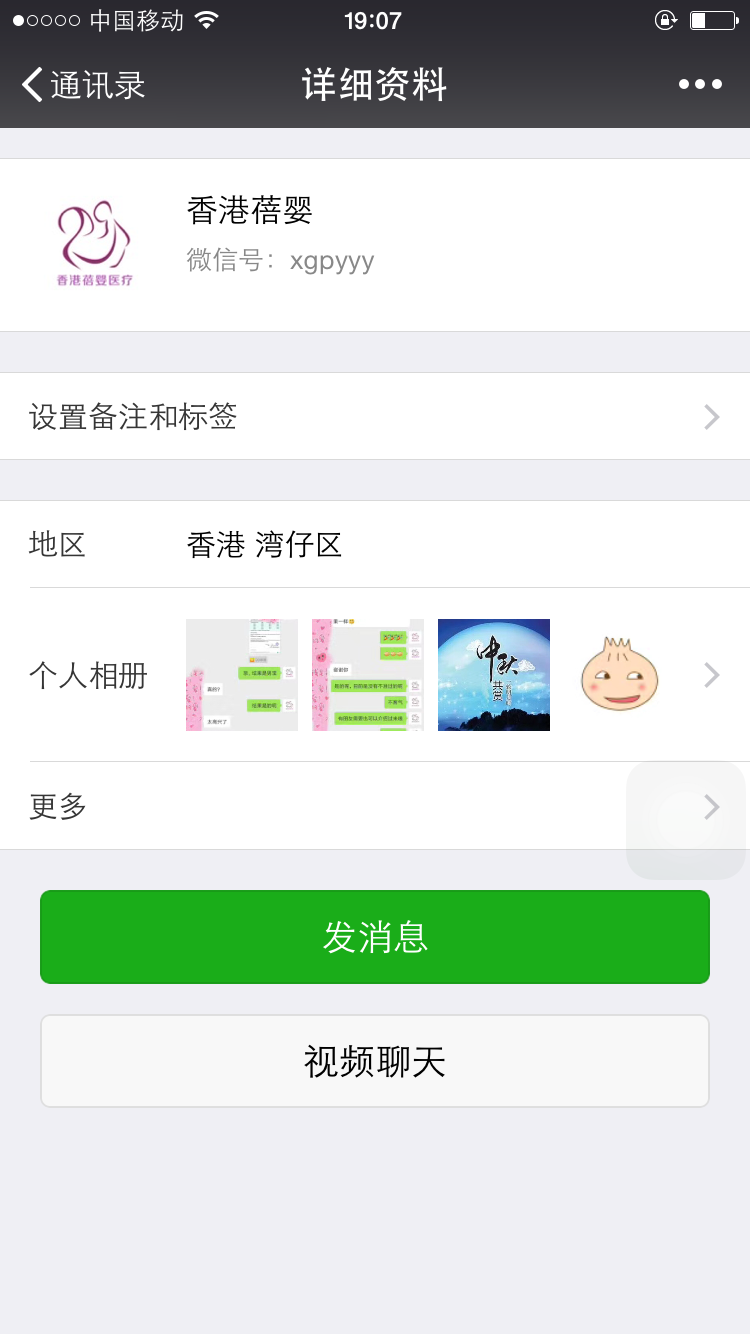750x1334 pixels.
Task: Start a 视频聊天 video call
Action: pyautogui.click(x=375, y=1061)
